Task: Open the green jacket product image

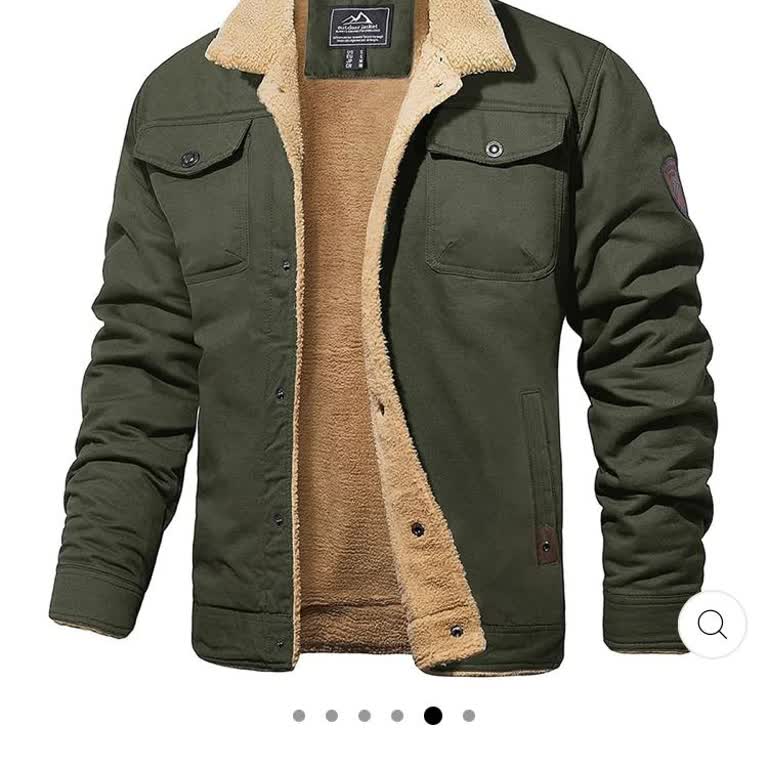Action: tap(384, 340)
